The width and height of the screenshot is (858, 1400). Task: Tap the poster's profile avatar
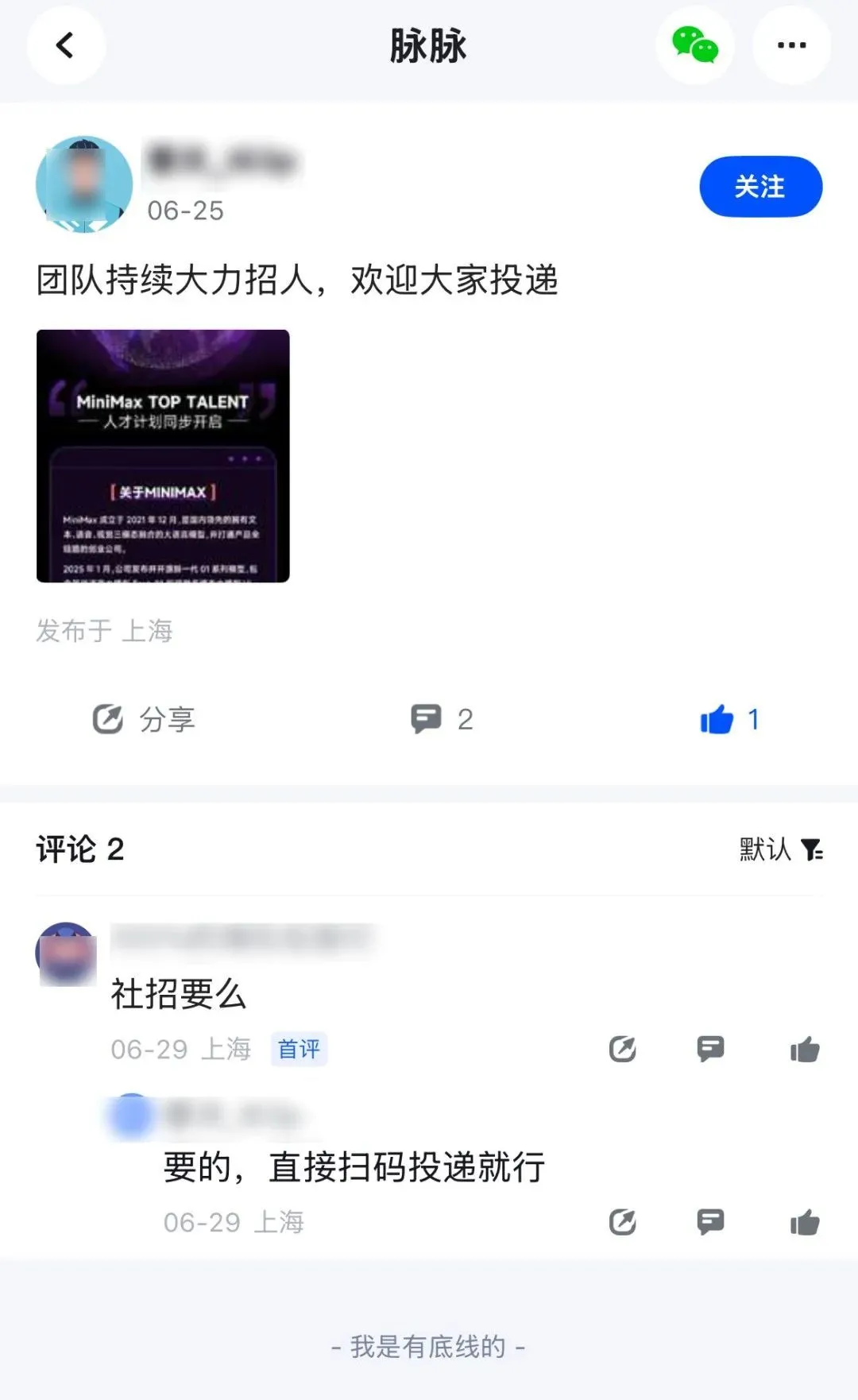(x=83, y=184)
